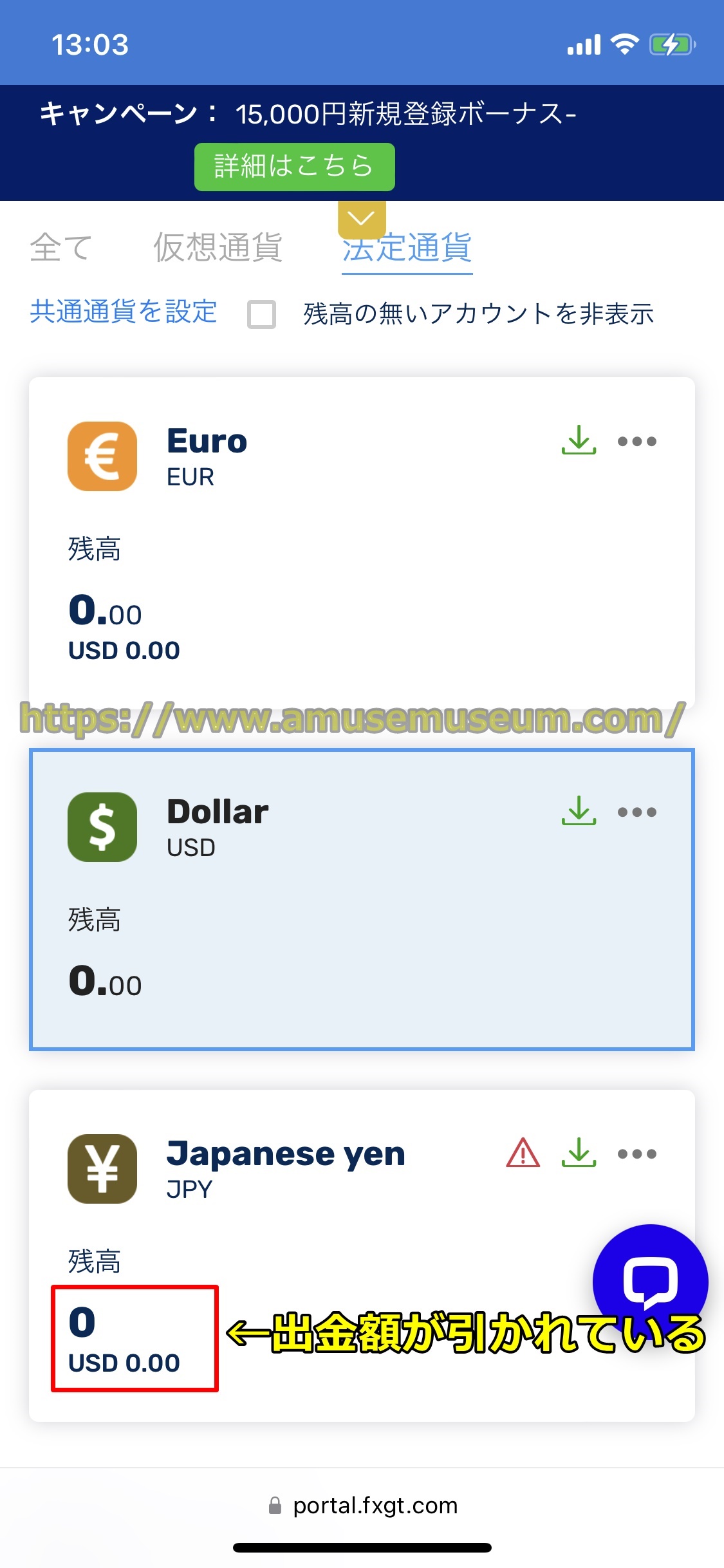This screenshot has height=1568, width=724.
Task: Switch to the 全て tab
Action: point(61,247)
